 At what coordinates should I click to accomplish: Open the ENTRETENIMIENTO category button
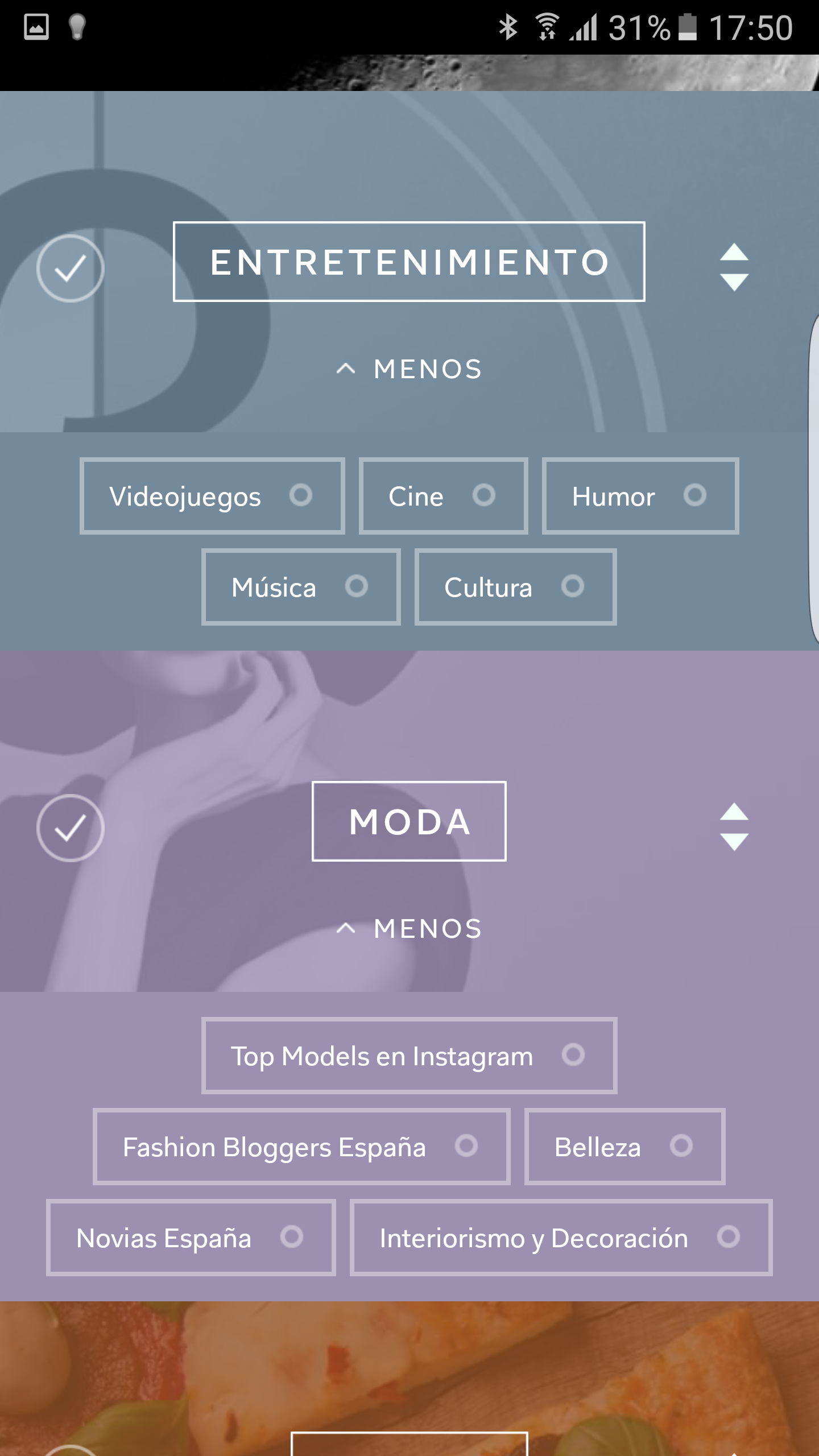pos(409,262)
